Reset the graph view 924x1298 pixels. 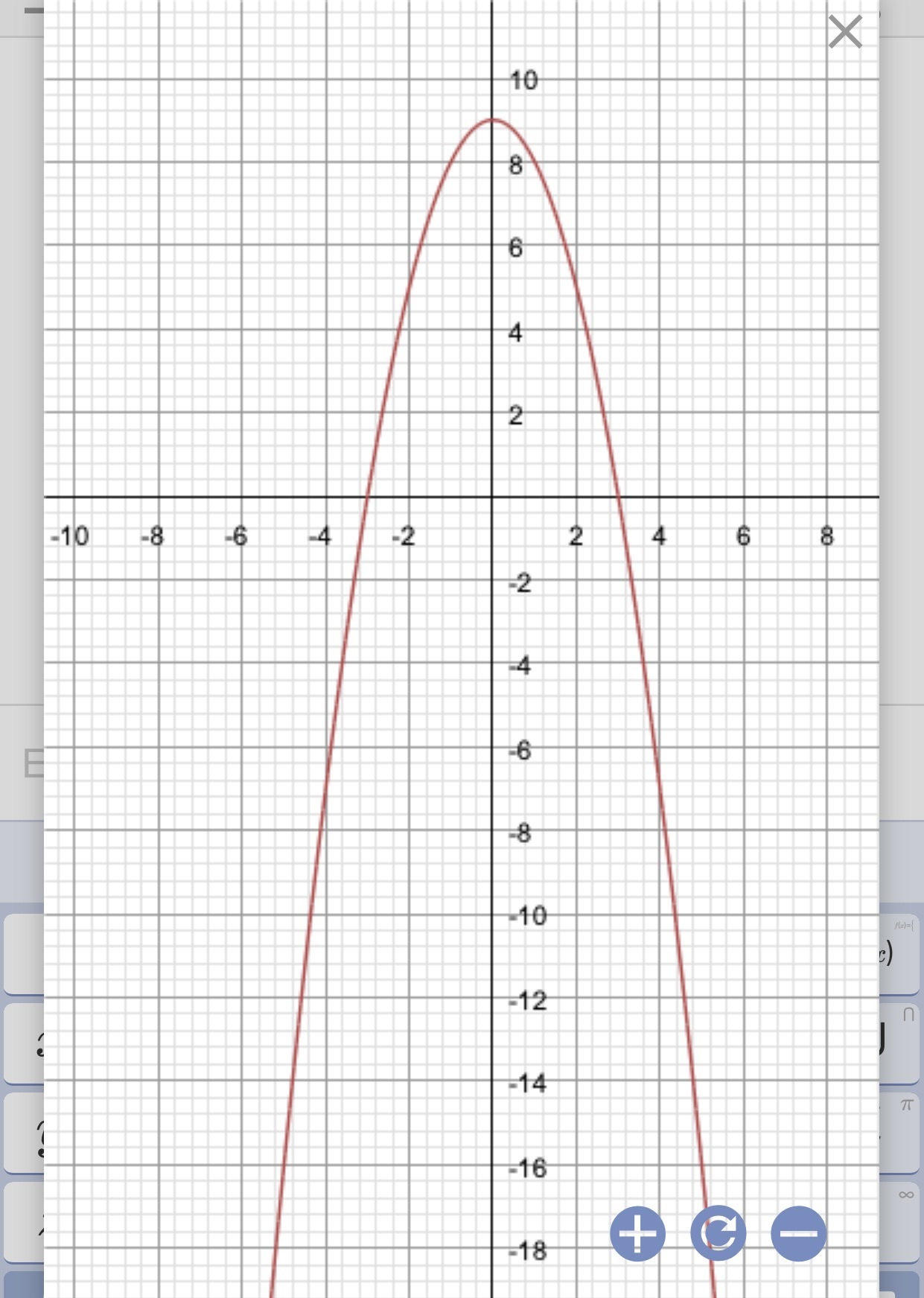(x=718, y=1233)
